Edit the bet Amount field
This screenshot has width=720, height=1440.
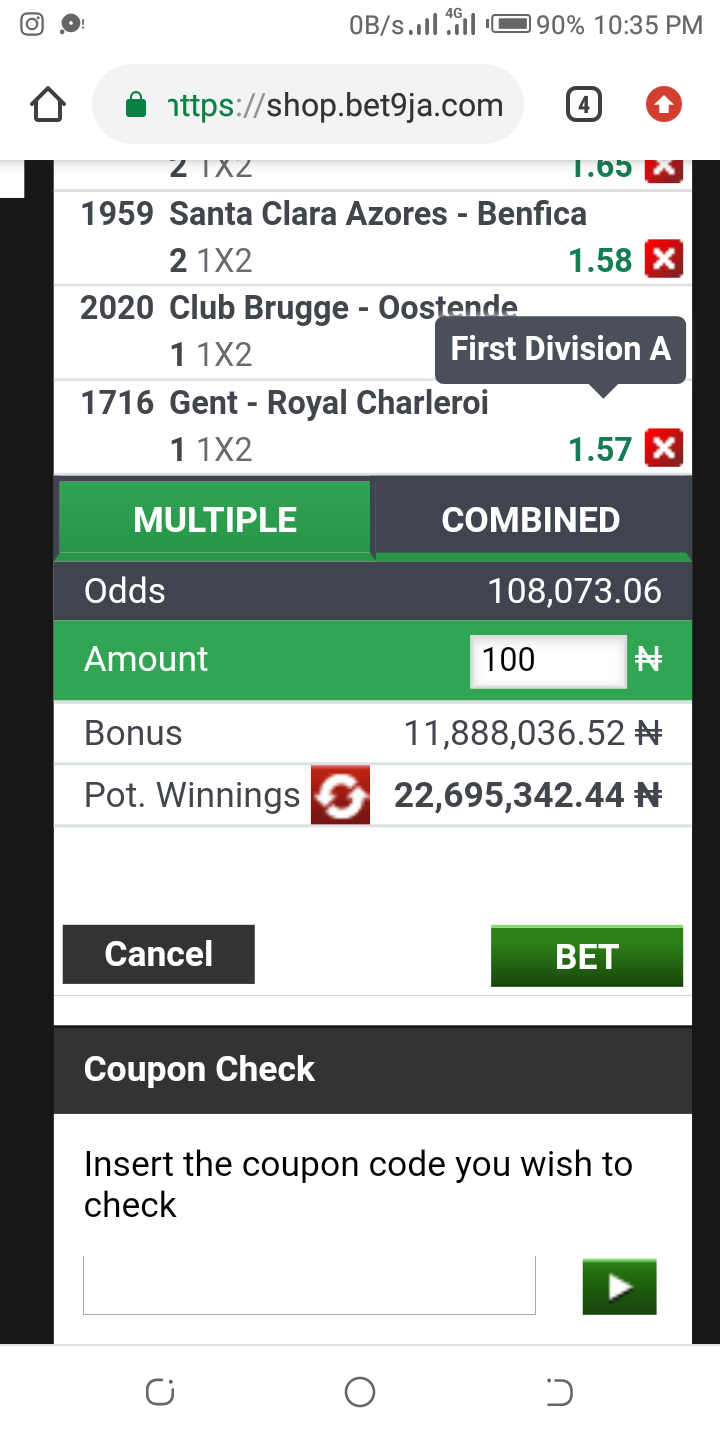click(x=547, y=660)
